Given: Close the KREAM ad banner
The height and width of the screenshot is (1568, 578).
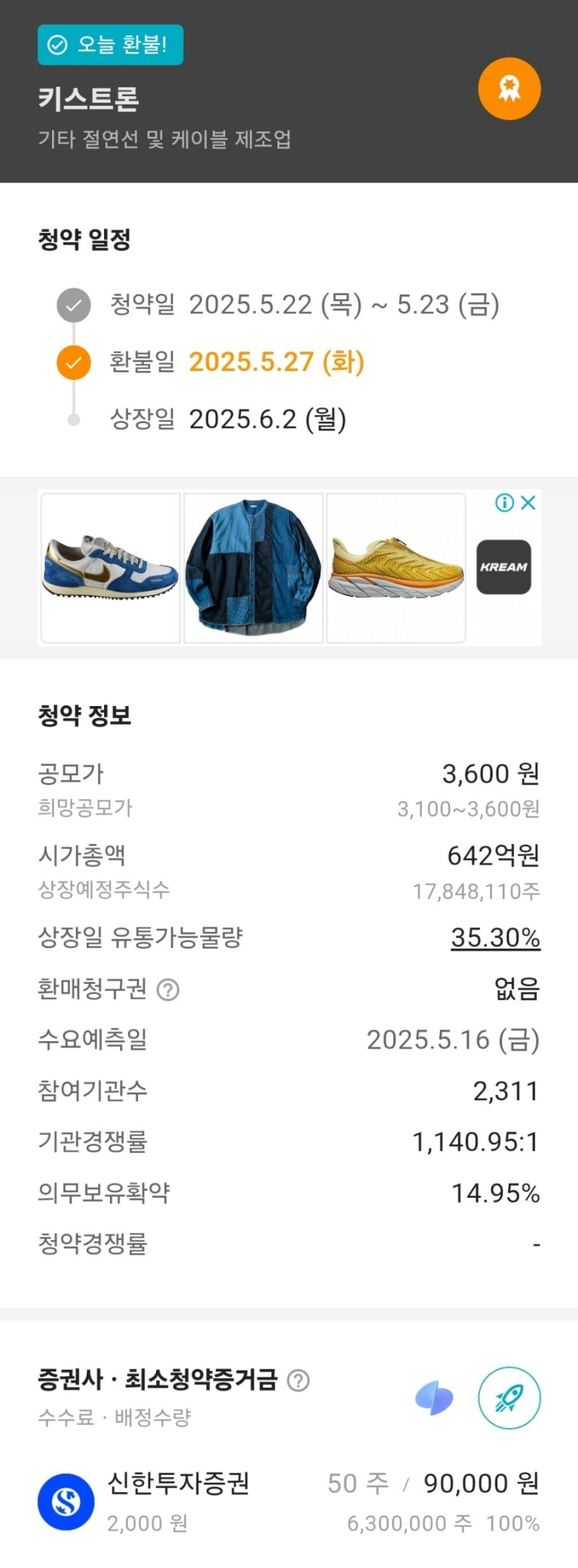Looking at the screenshot, I should tap(529, 502).
